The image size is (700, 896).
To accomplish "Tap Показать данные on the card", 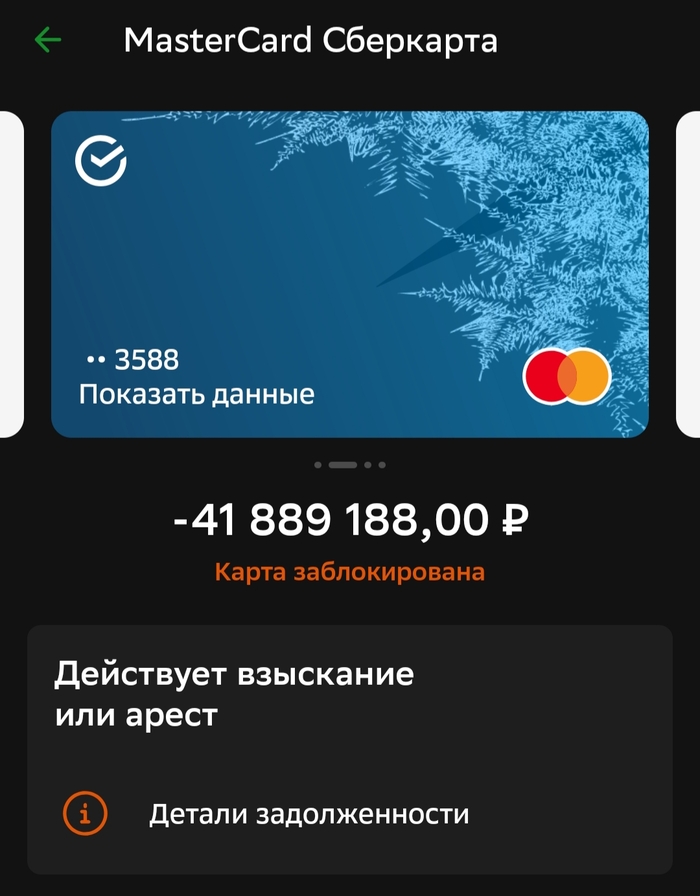I will (x=196, y=394).
